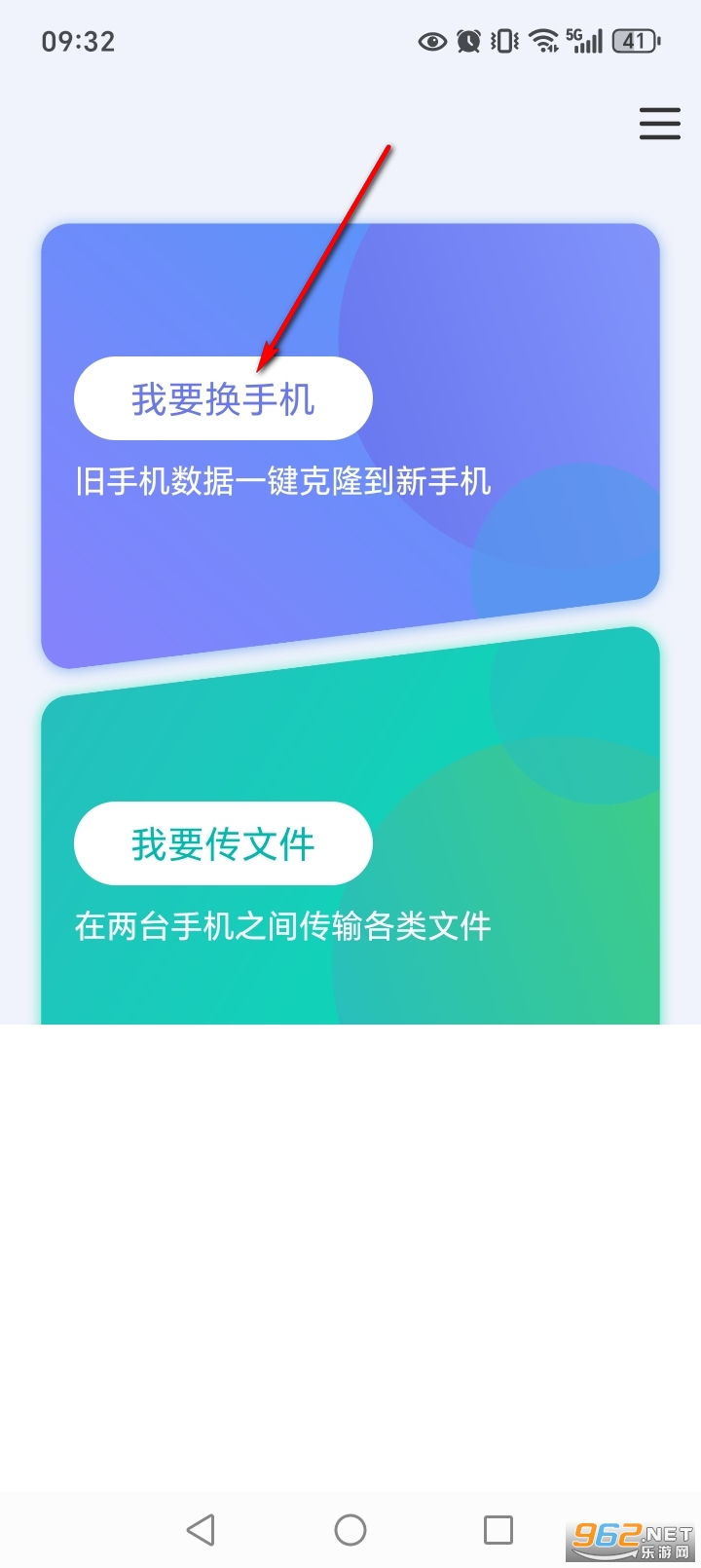This screenshot has height=1568, width=701.
Task: Click the 5G signal strength icon
Action: pyautogui.click(x=584, y=41)
